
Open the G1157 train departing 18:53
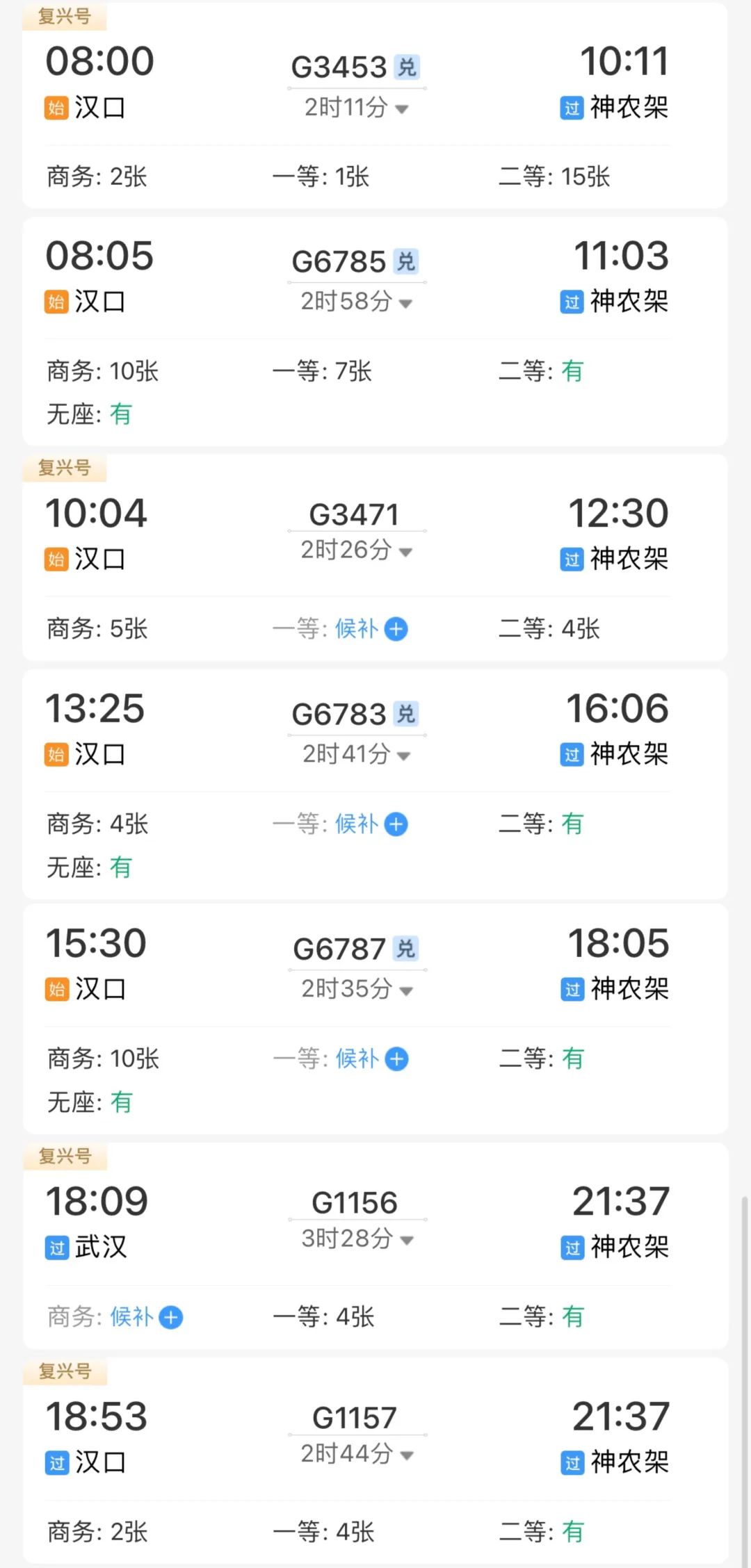pos(354,1418)
